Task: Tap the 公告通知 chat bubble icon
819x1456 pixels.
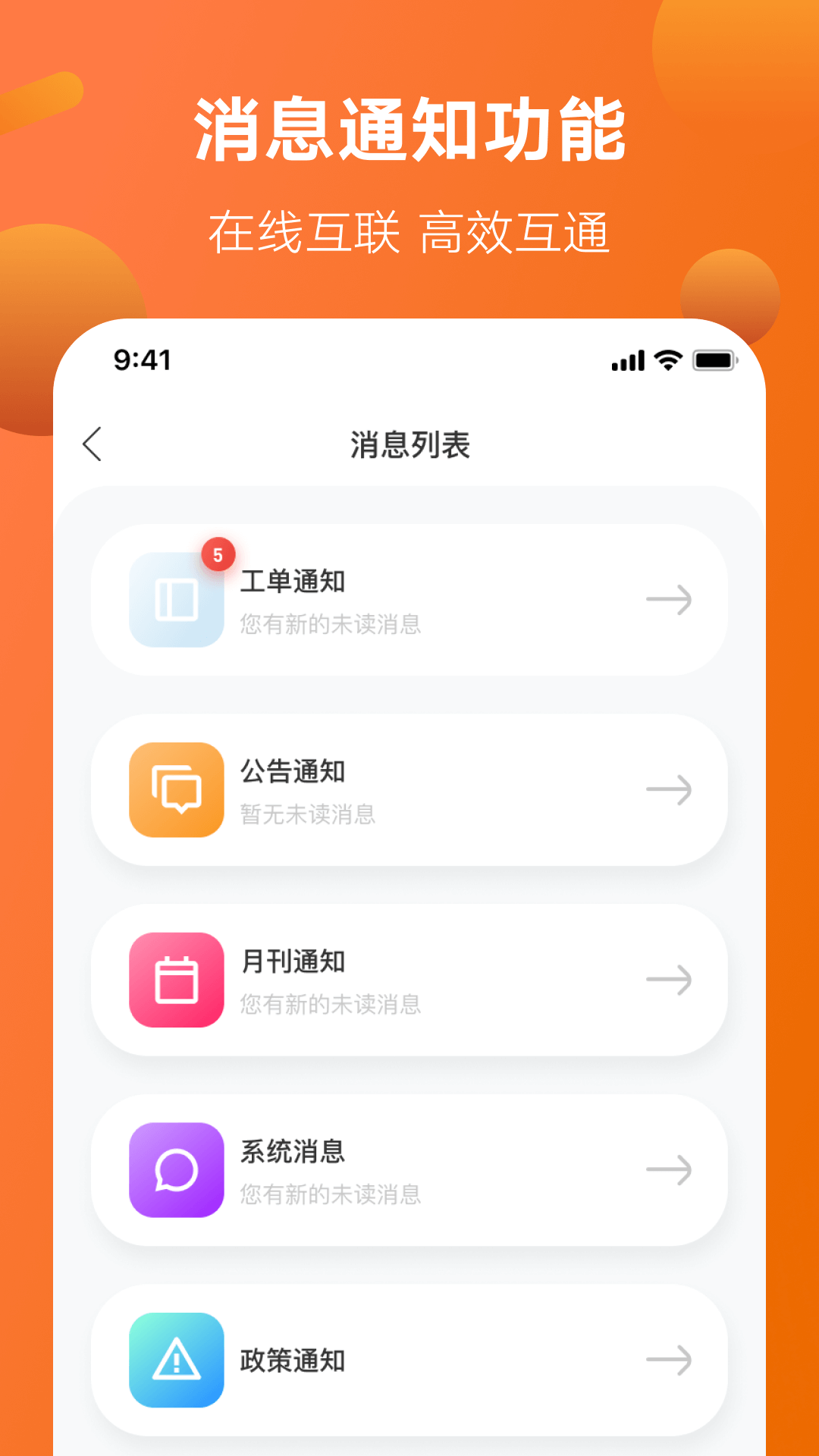Action: [x=176, y=789]
